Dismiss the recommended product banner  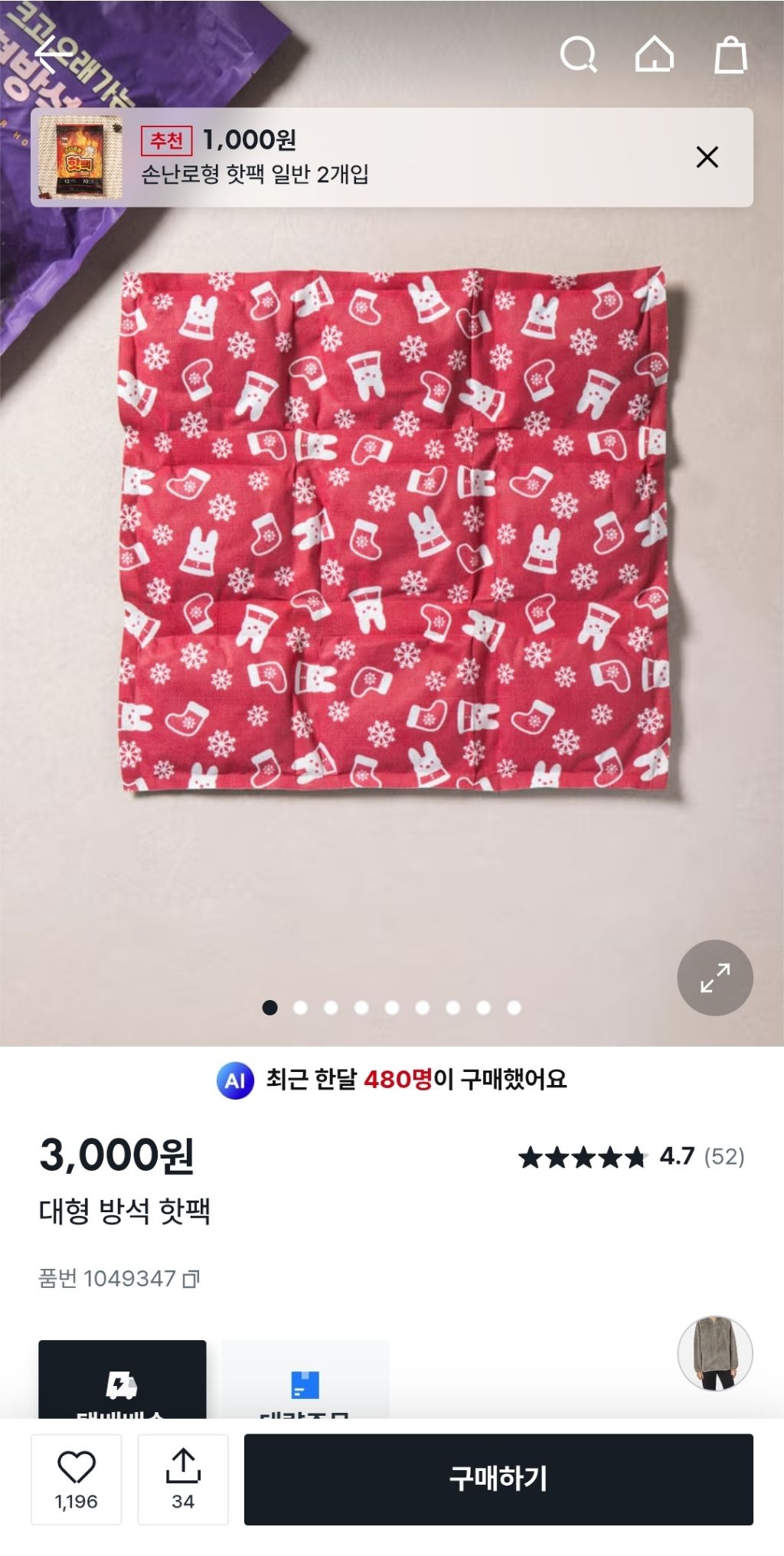point(707,157)
